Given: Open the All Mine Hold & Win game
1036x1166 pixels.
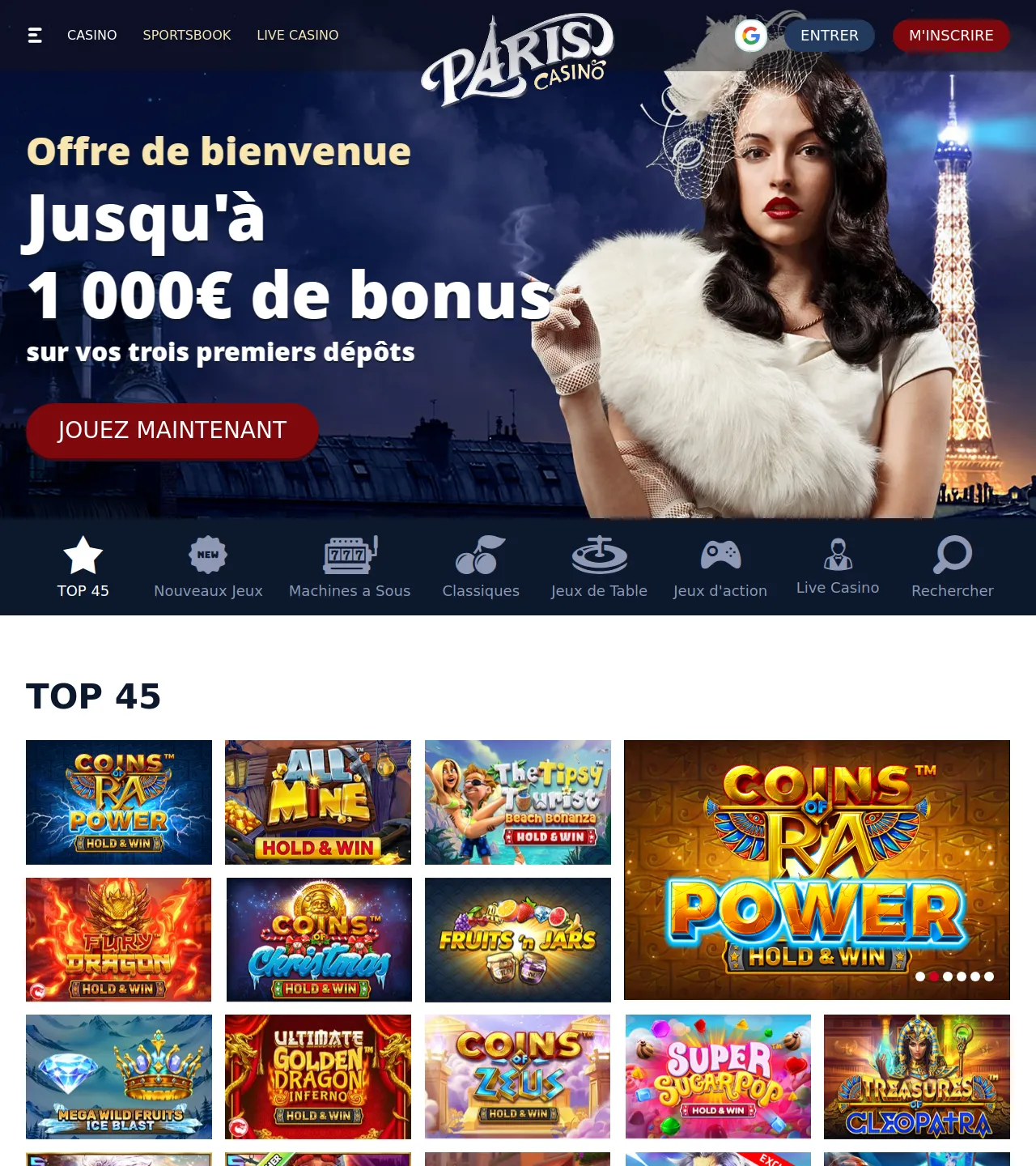Looking at the screenshot, I should [x=318, y=802].
